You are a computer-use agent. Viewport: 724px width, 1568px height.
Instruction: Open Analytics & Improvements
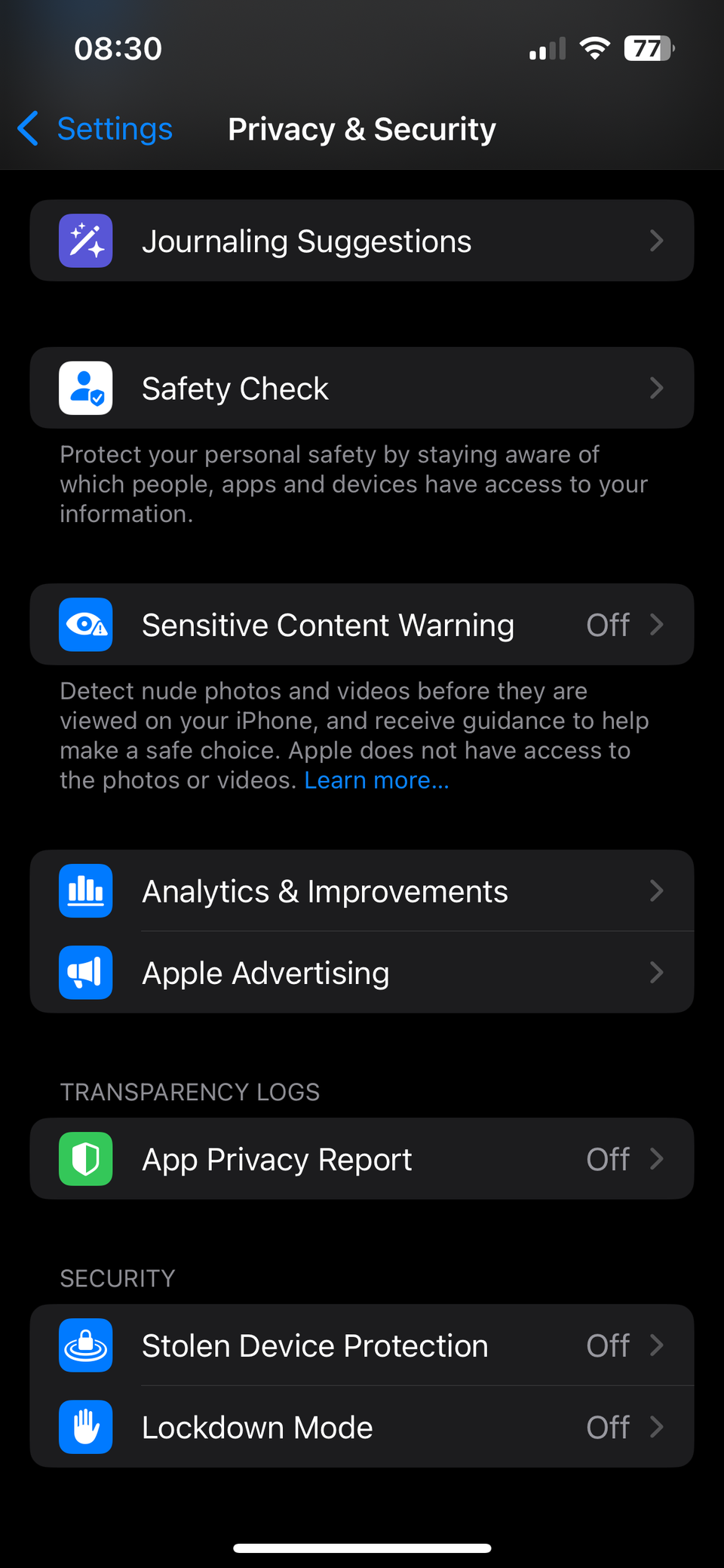coord(362,890)
